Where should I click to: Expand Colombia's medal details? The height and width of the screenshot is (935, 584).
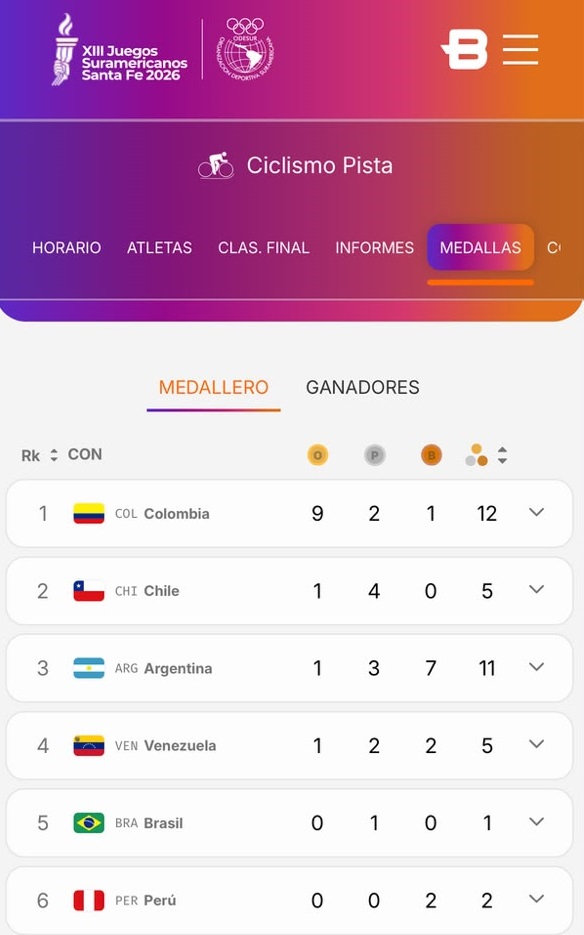click(536, 512)
